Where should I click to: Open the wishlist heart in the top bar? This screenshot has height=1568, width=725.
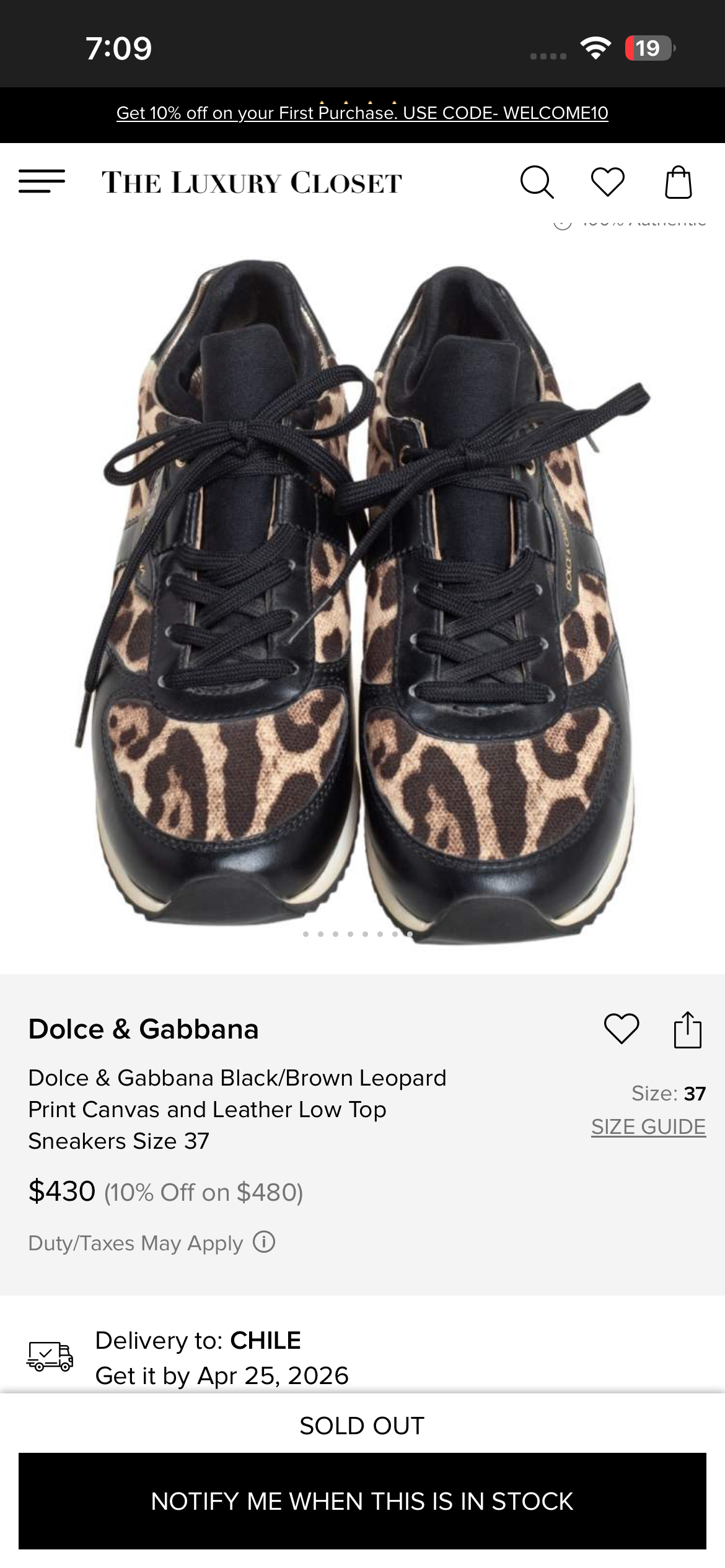[607, 181]
